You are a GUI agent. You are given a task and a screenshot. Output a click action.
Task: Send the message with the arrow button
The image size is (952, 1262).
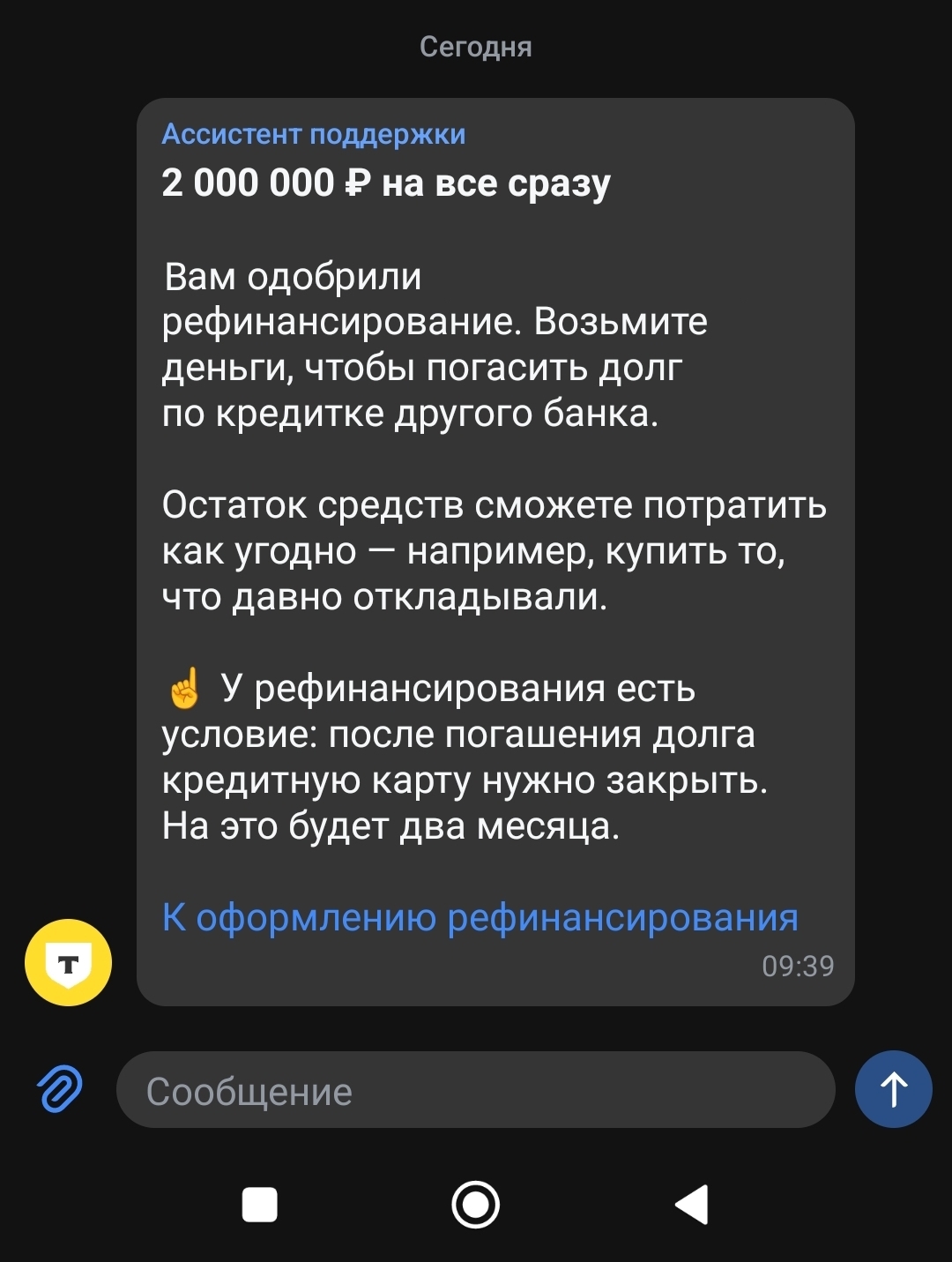coord(893,1089)
